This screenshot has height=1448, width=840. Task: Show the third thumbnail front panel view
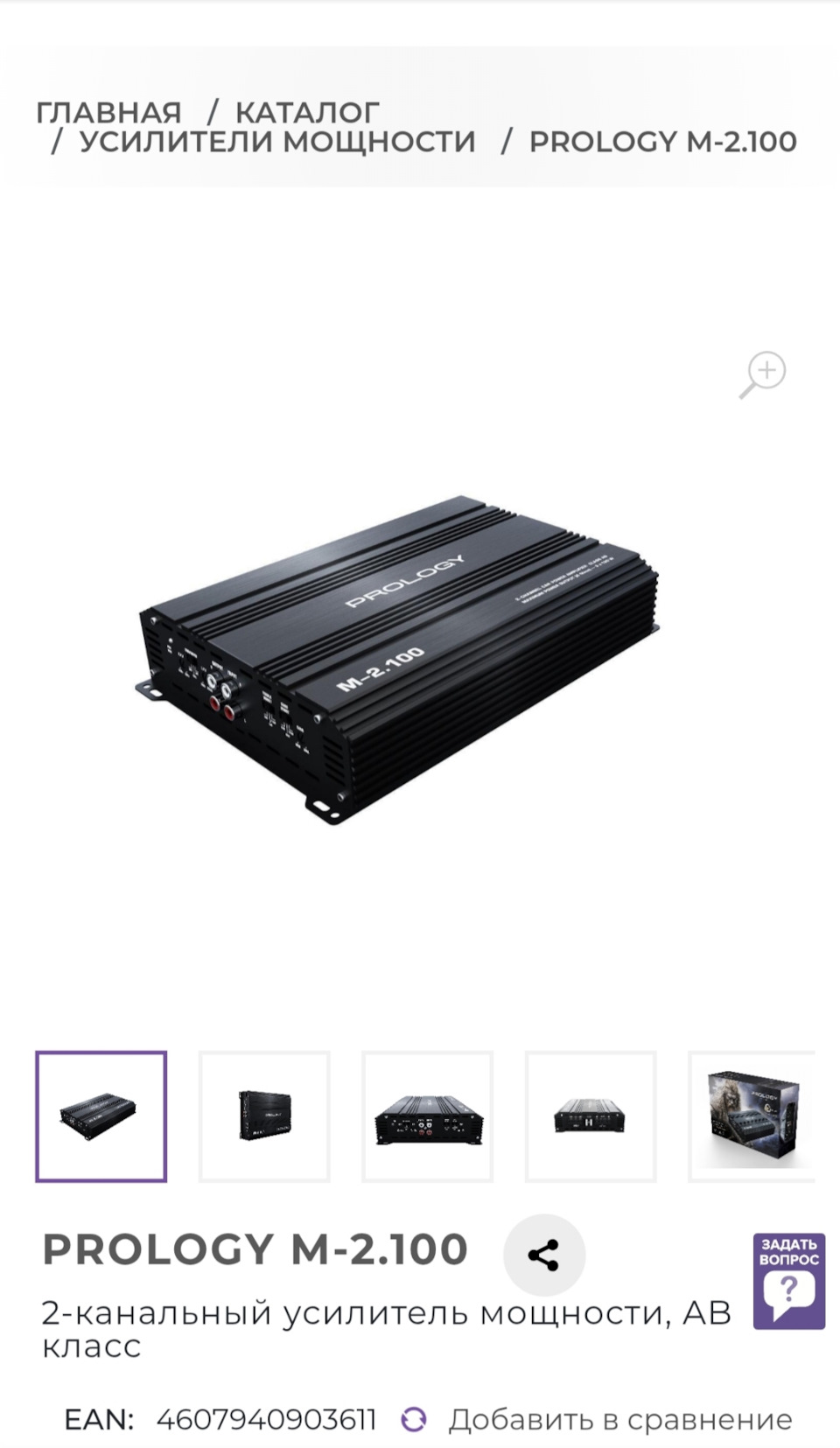(x=428, y=1116)
